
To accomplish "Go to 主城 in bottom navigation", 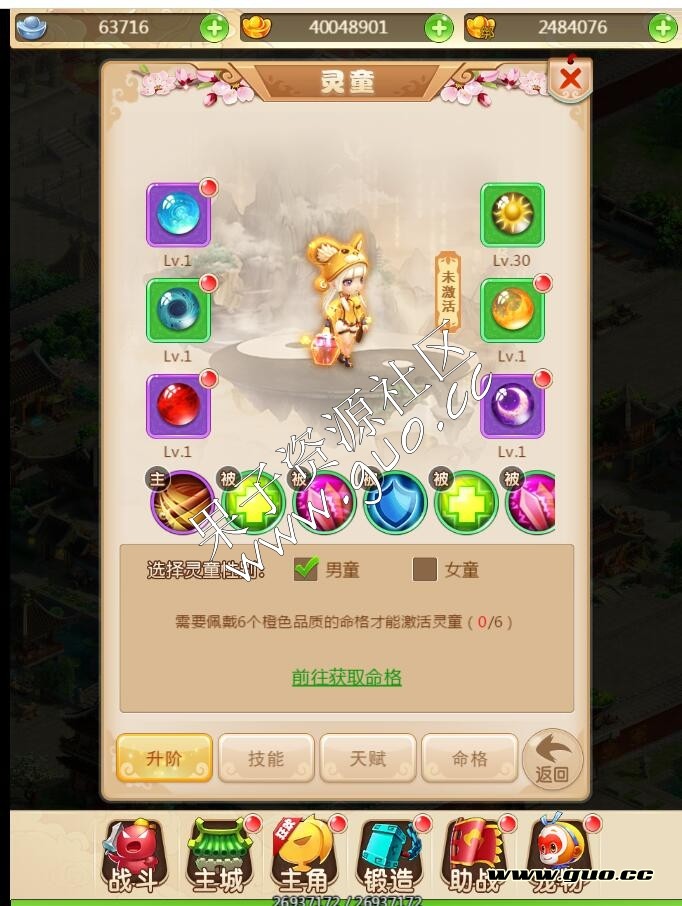I will [x=218, y=856].
